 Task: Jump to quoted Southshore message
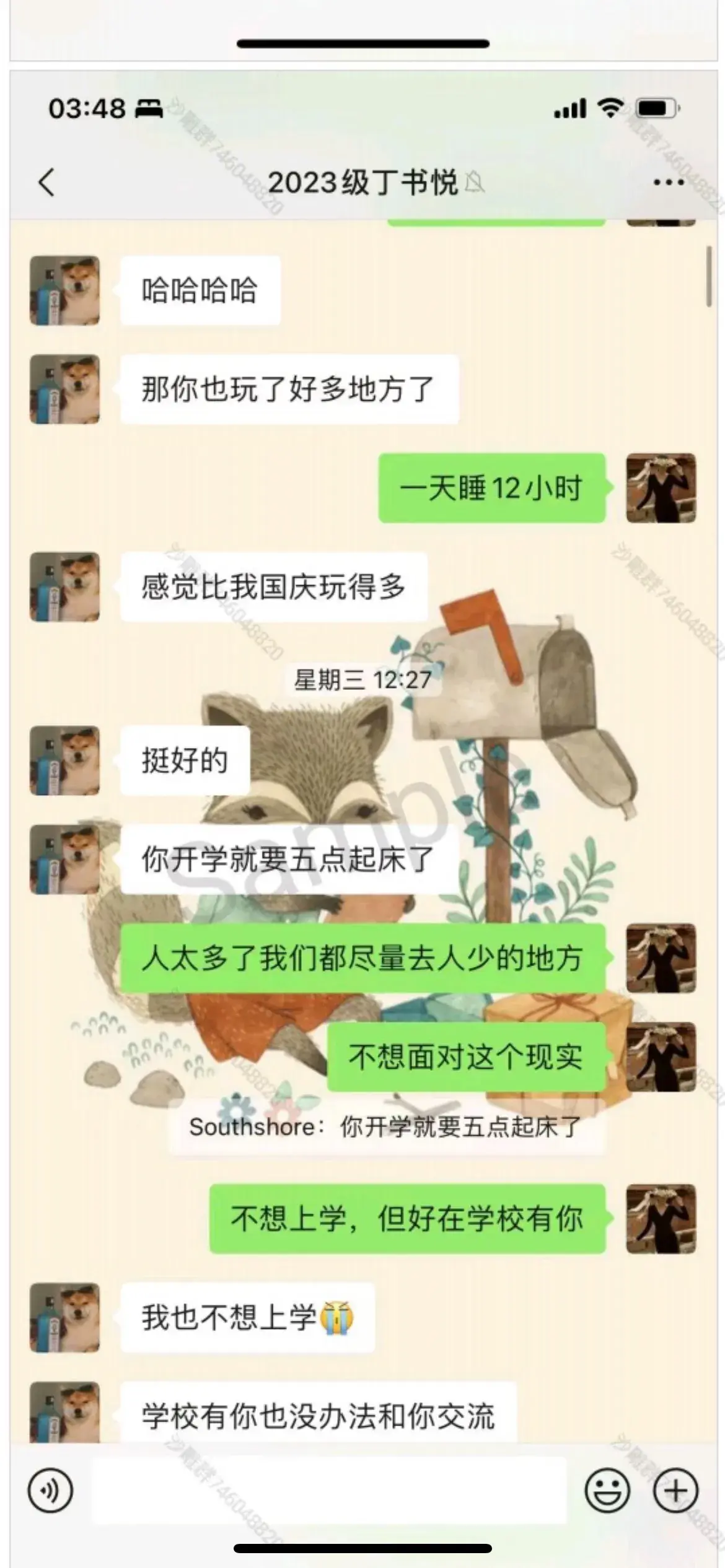385,1127
